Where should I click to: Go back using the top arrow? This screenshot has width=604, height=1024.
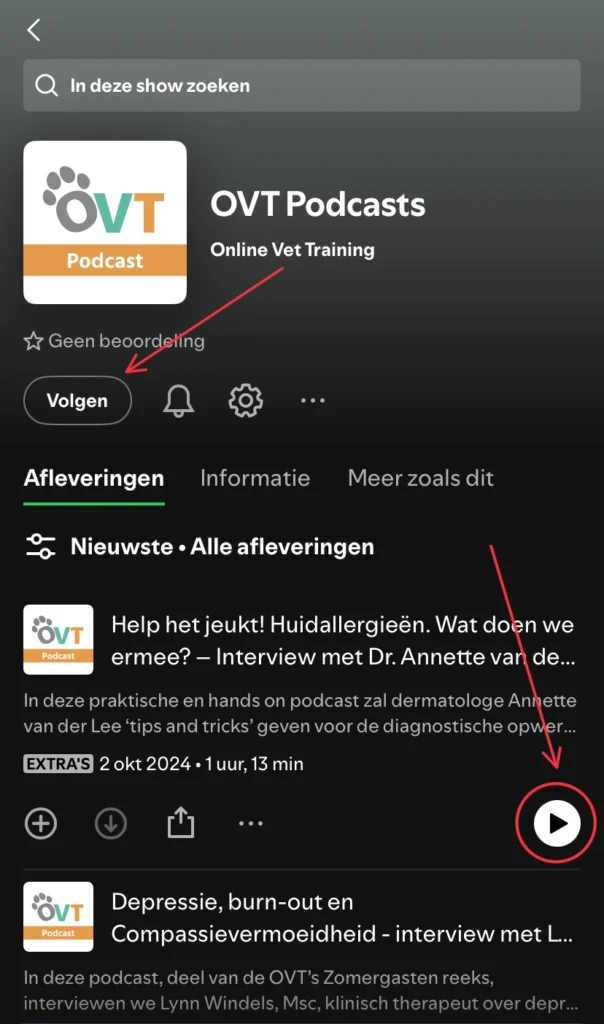(x=34, y=30)
